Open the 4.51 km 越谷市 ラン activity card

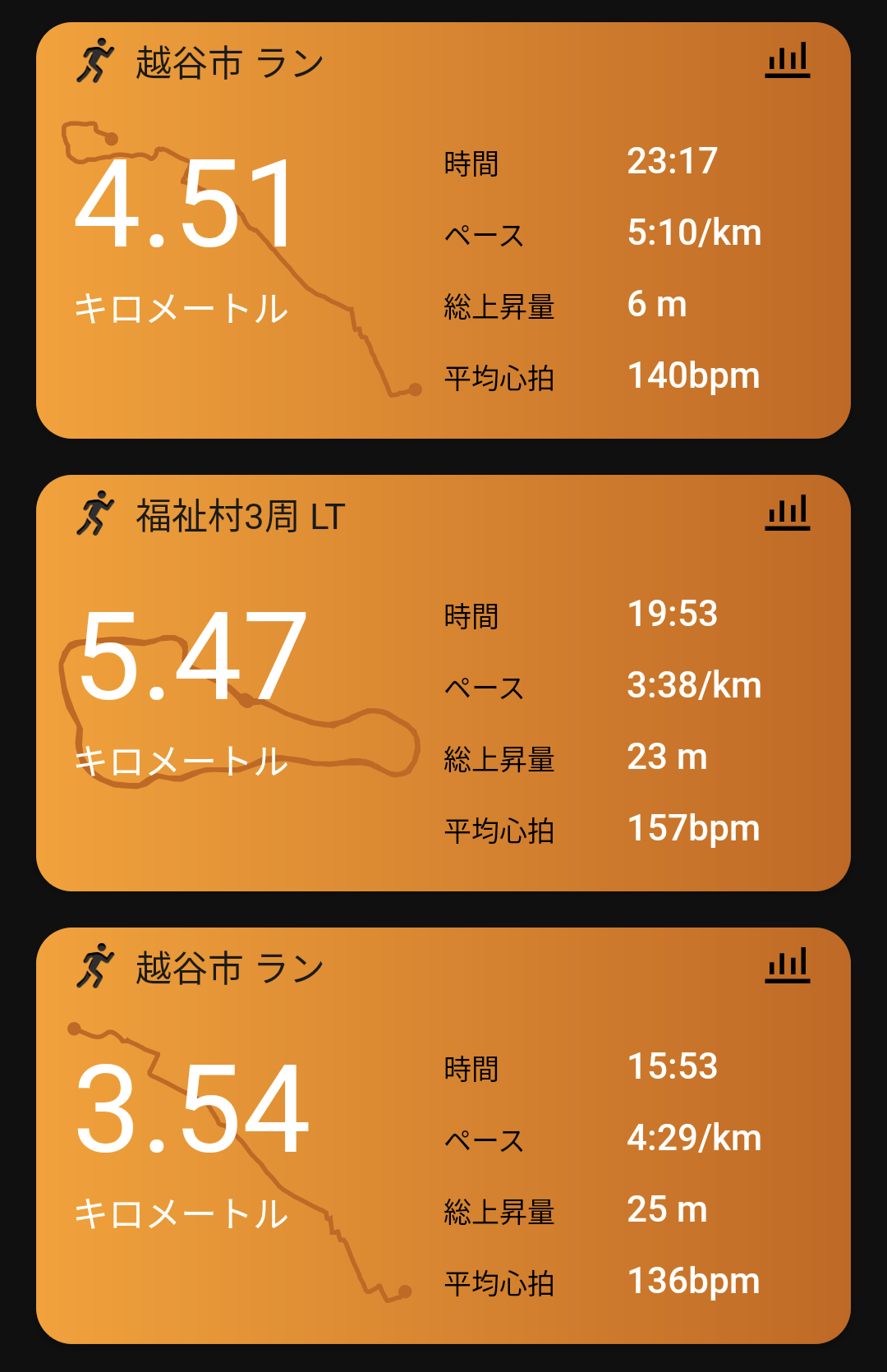443,230
